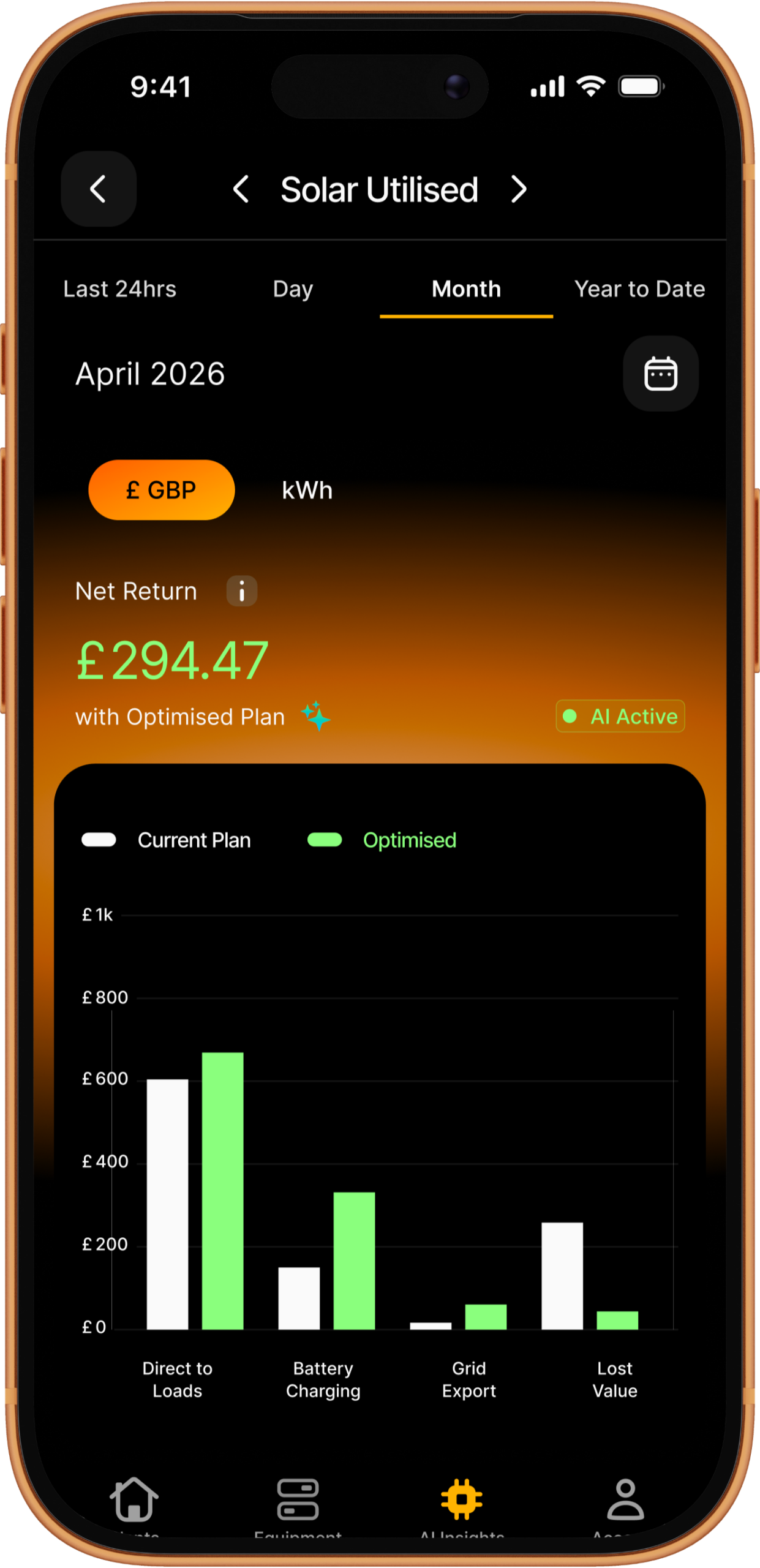Switch to the Day tab

pos(293,289)
